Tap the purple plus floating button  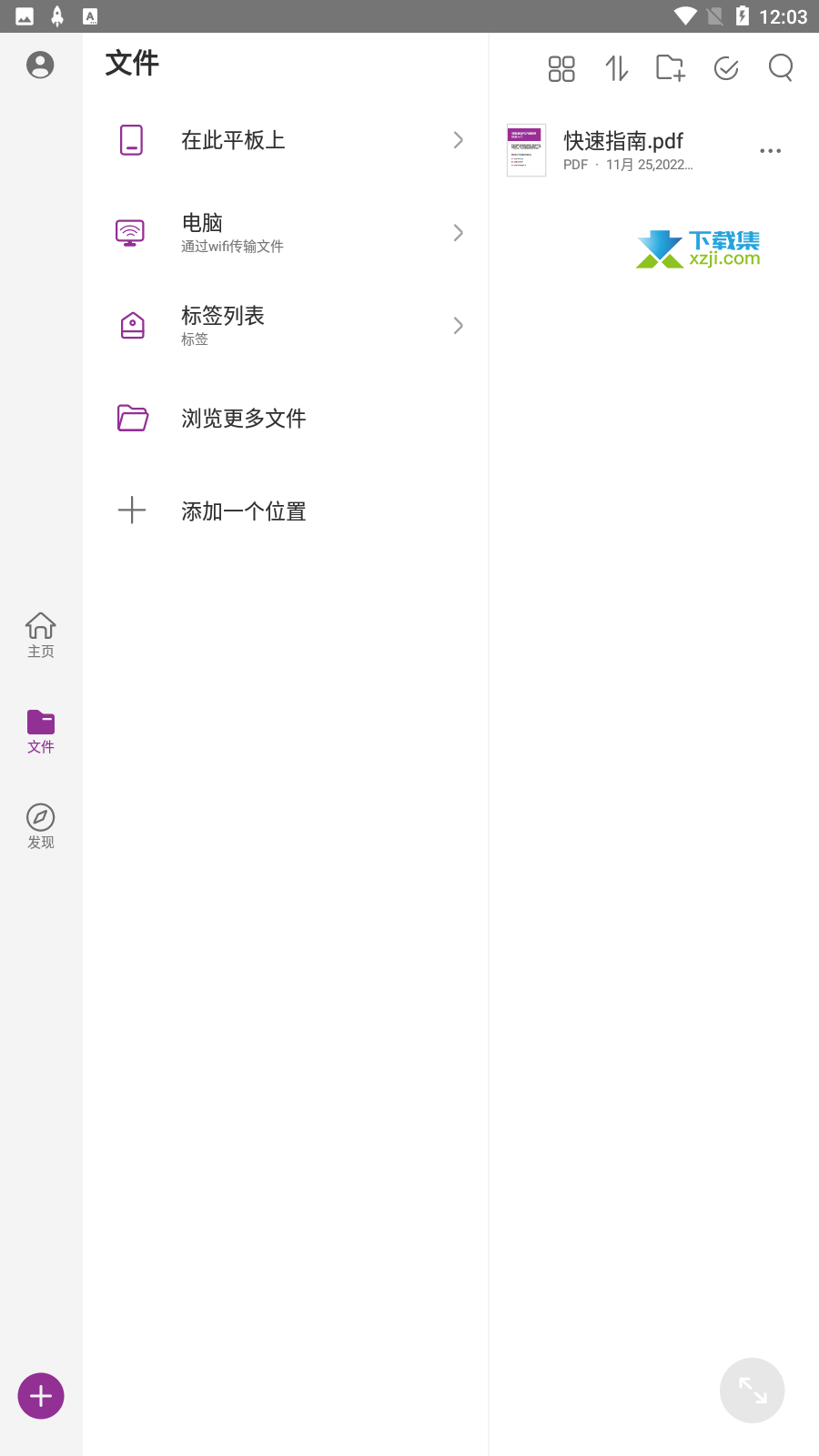point(41,1396)
